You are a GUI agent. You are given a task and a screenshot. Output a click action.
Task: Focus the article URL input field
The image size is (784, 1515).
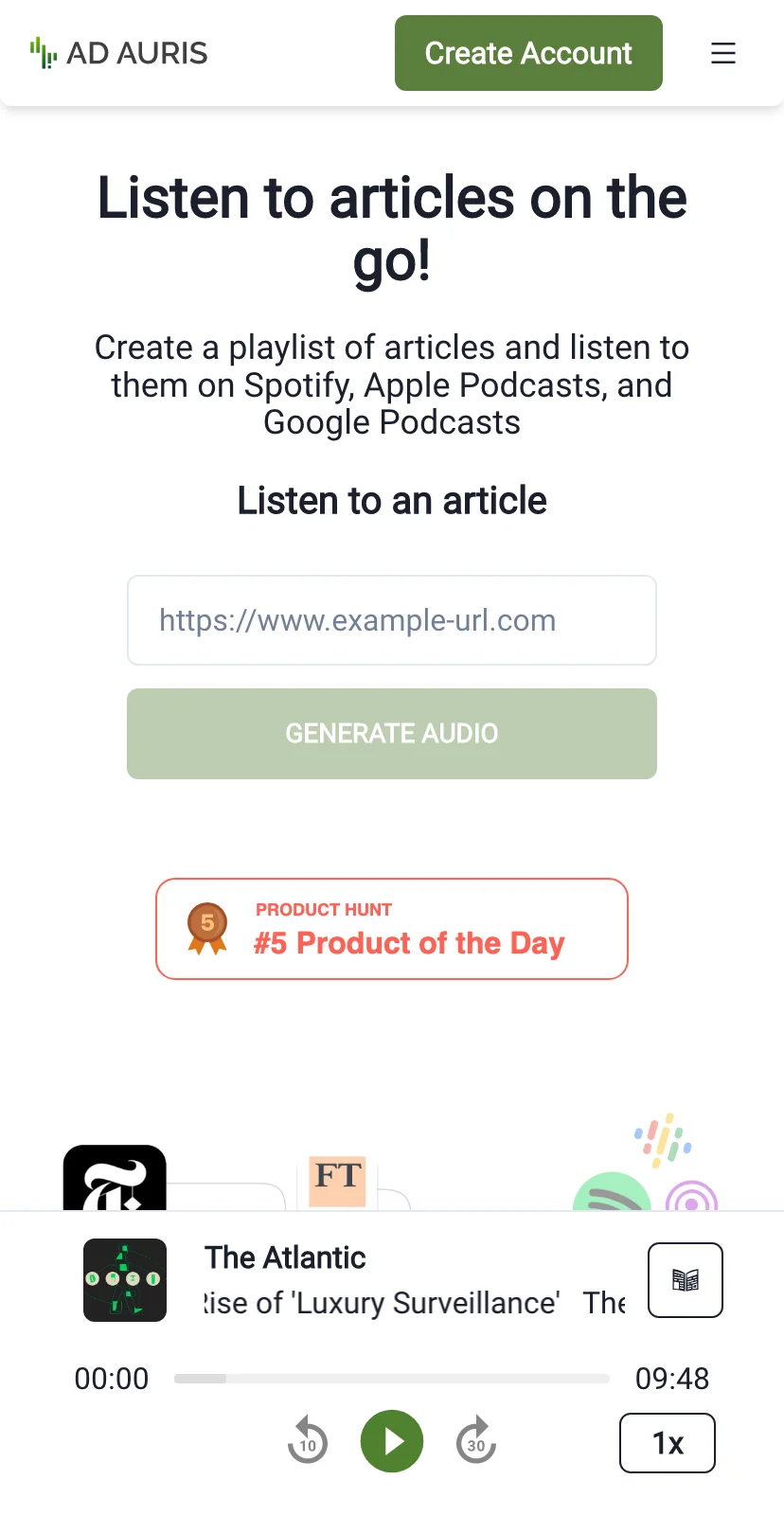click(x=392, y=620)
